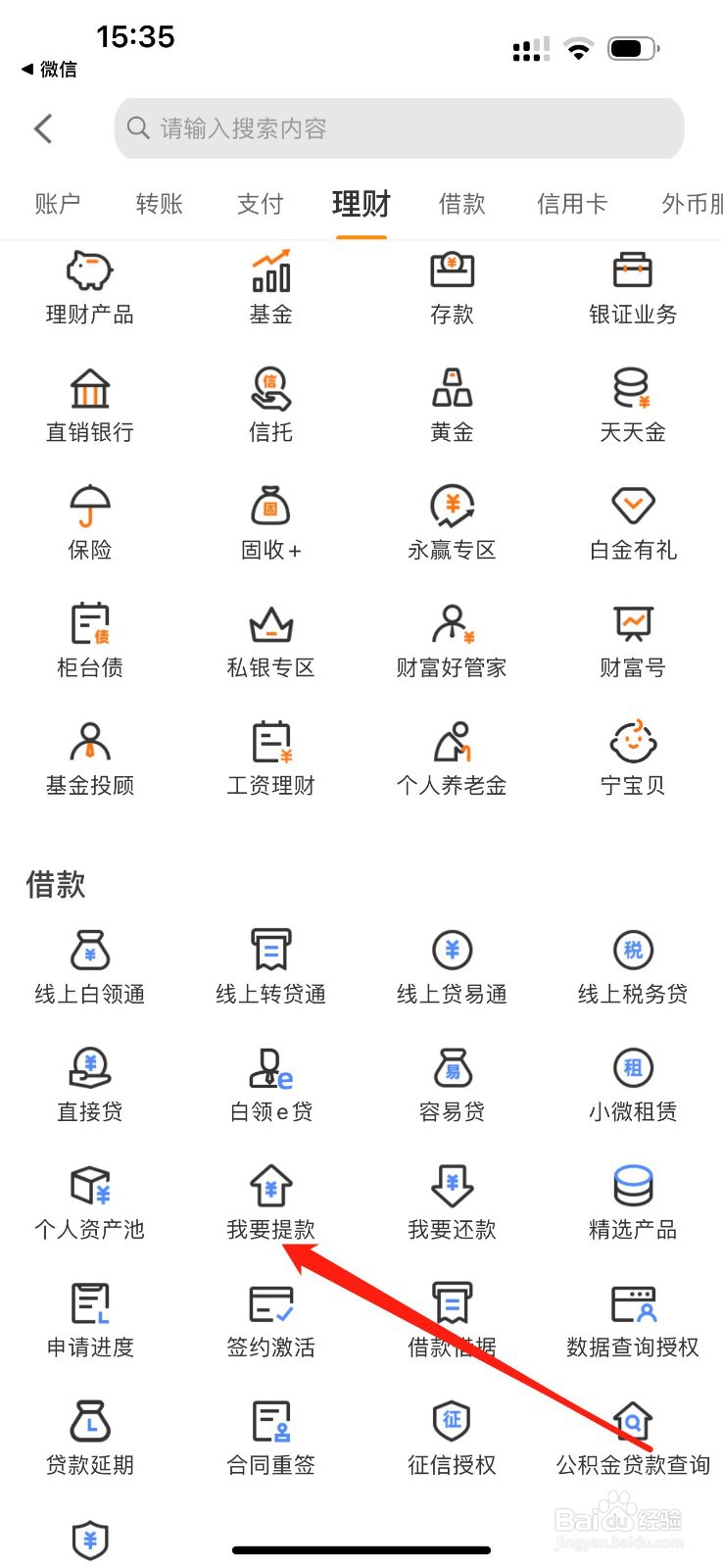Check 申请进度
Viewport: 723px width, 1568px height.
[x=90, y=1320]
